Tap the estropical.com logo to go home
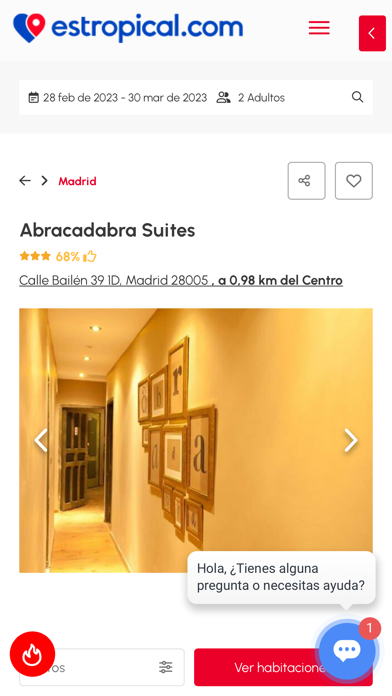 point(128,28)
